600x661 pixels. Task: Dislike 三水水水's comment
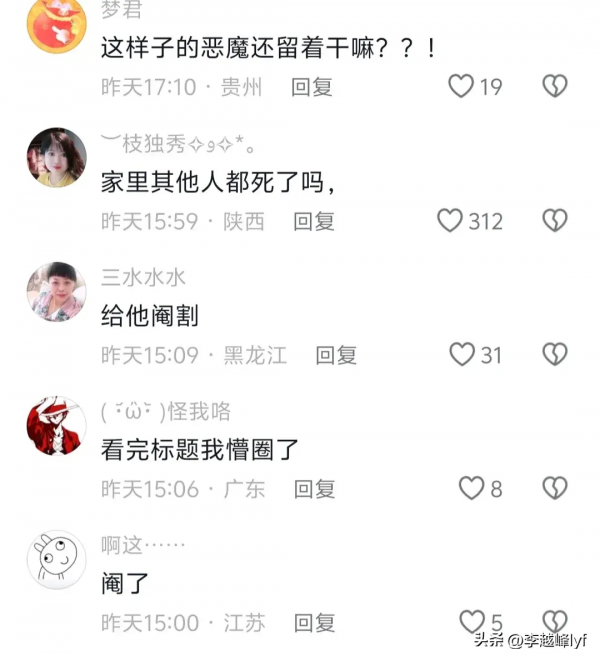tap(555, 354)
